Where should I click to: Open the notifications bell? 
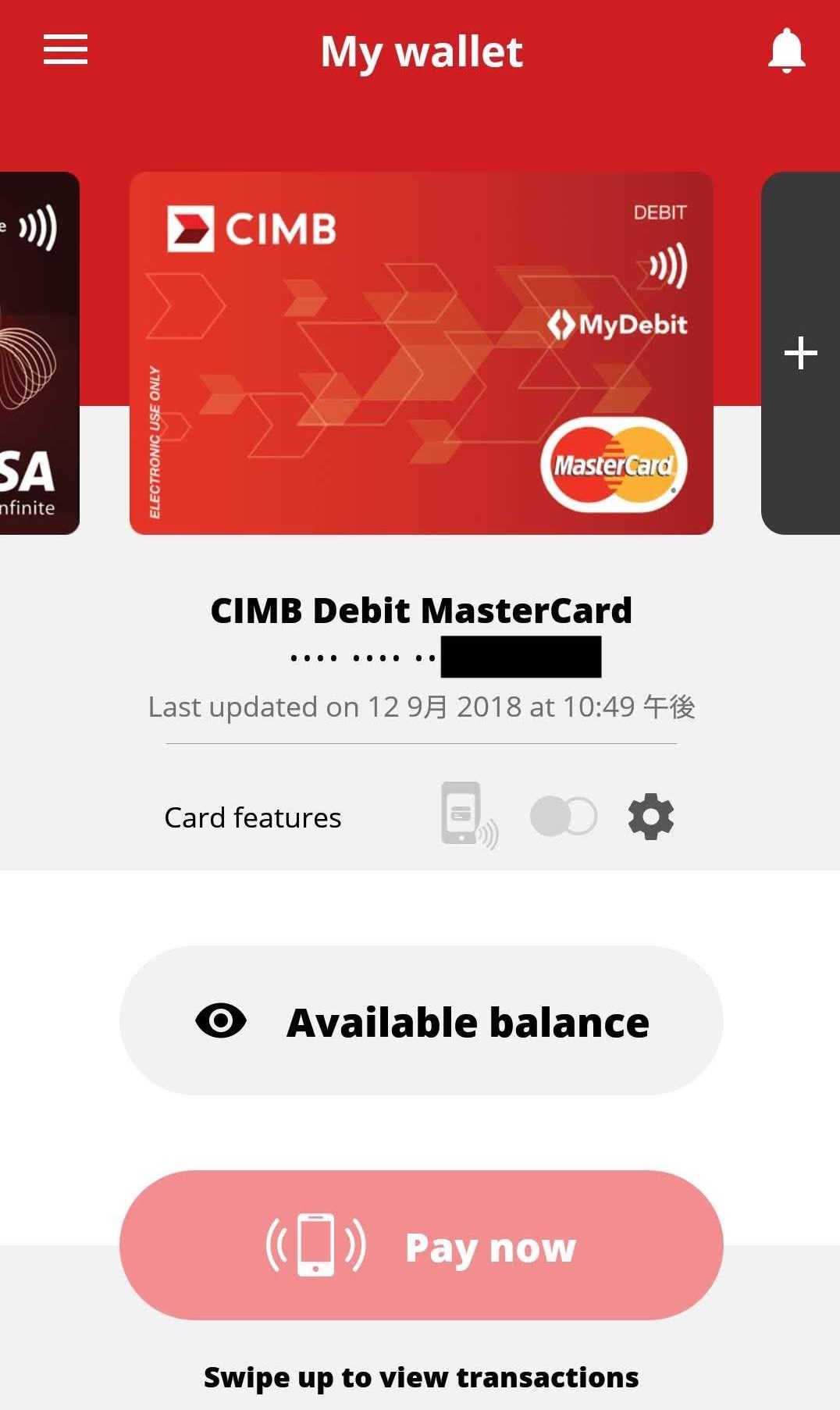[786, 52]
